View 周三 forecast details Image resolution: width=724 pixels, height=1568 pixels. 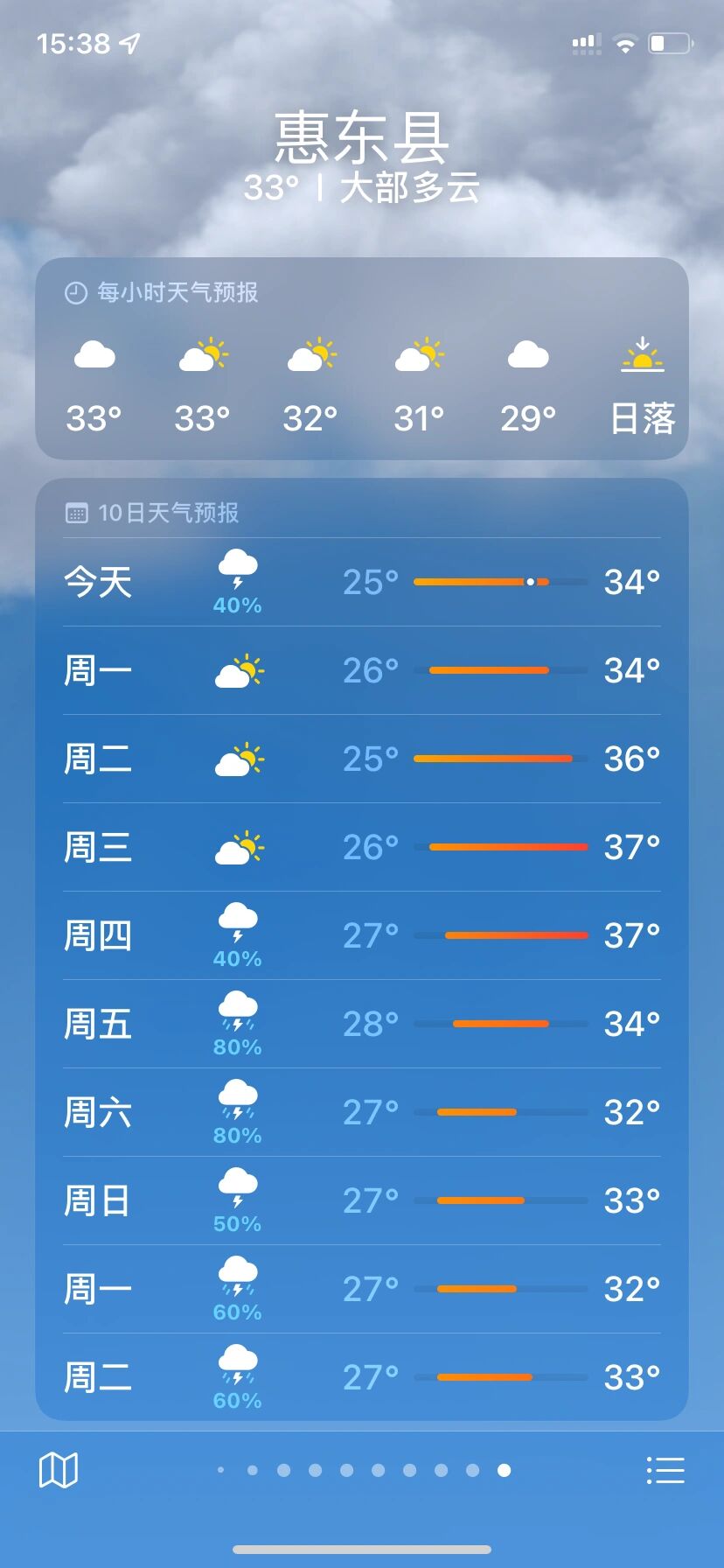tap(362, 847)
